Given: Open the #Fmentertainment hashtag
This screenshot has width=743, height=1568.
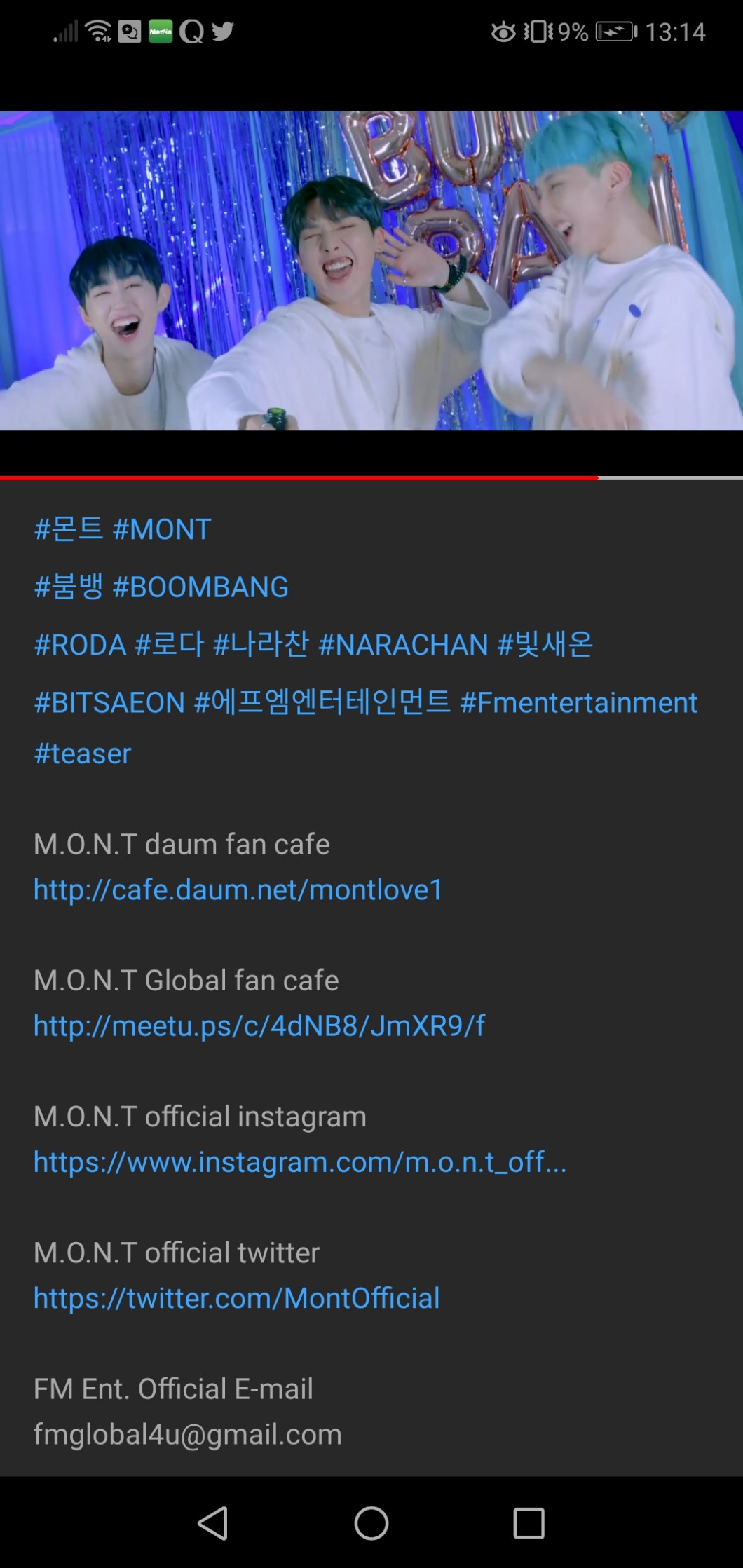Looking at the screenshot, I should [578, 702].
